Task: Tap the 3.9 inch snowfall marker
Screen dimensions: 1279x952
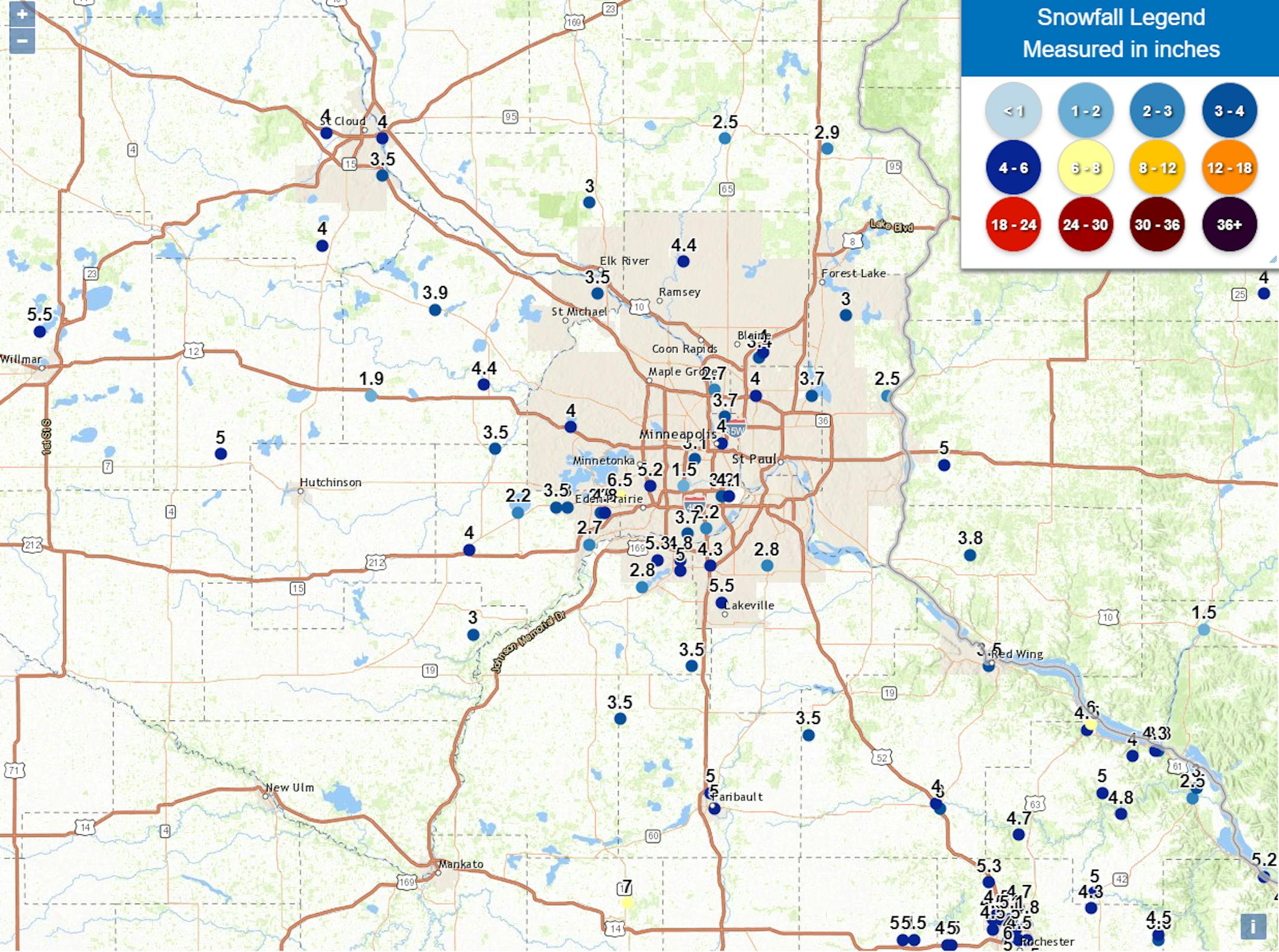Action: pyautogui.click(x=435, y=310)
